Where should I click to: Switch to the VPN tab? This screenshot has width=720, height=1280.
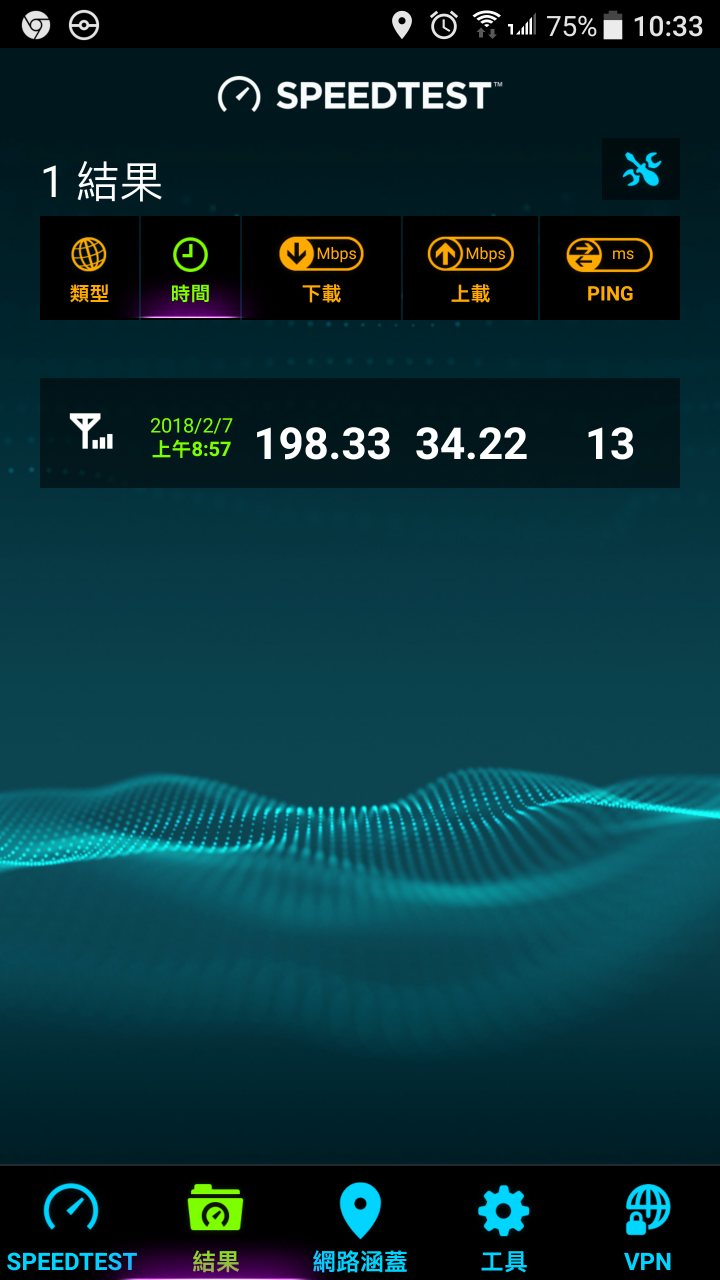coord(647,1225)
